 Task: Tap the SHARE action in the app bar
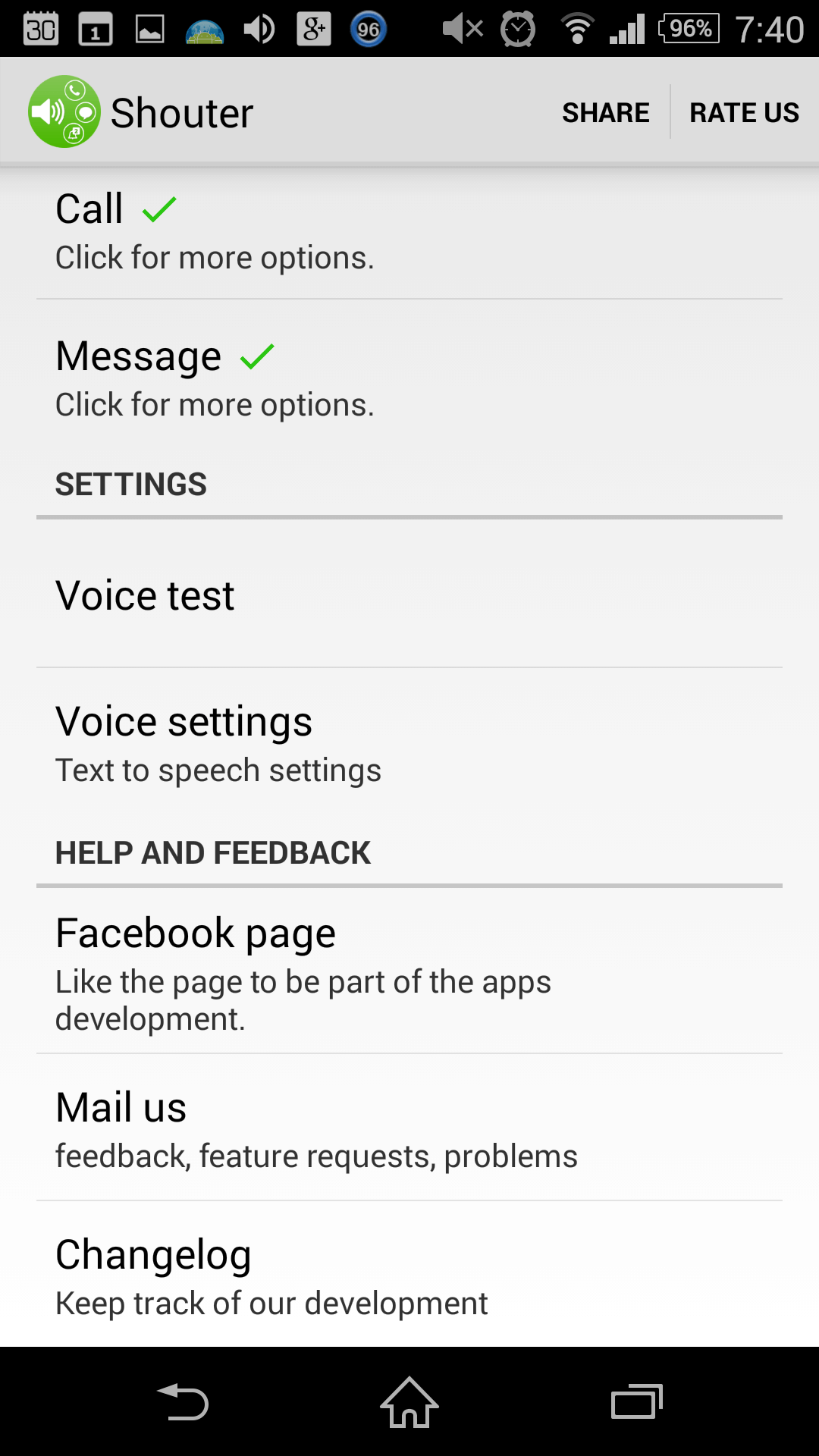[605, 112]
